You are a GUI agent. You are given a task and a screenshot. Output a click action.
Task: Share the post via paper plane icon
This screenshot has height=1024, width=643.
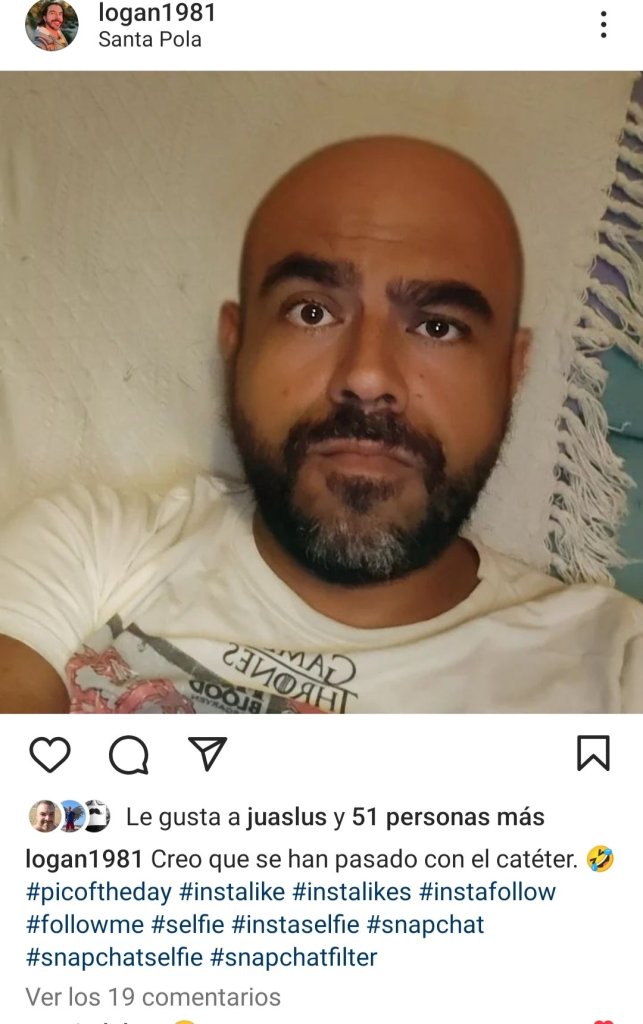[x=208, y=754]
